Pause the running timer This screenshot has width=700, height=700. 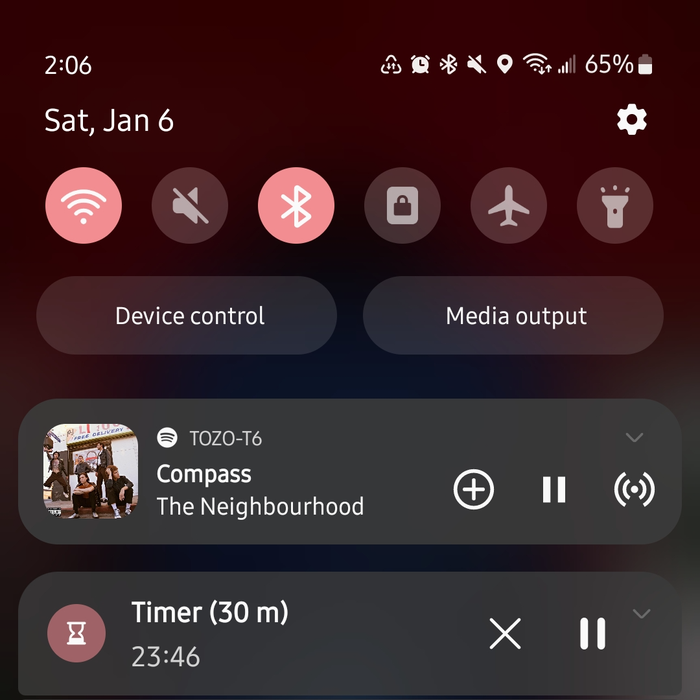pyautogui.click(x=592, y=633)
